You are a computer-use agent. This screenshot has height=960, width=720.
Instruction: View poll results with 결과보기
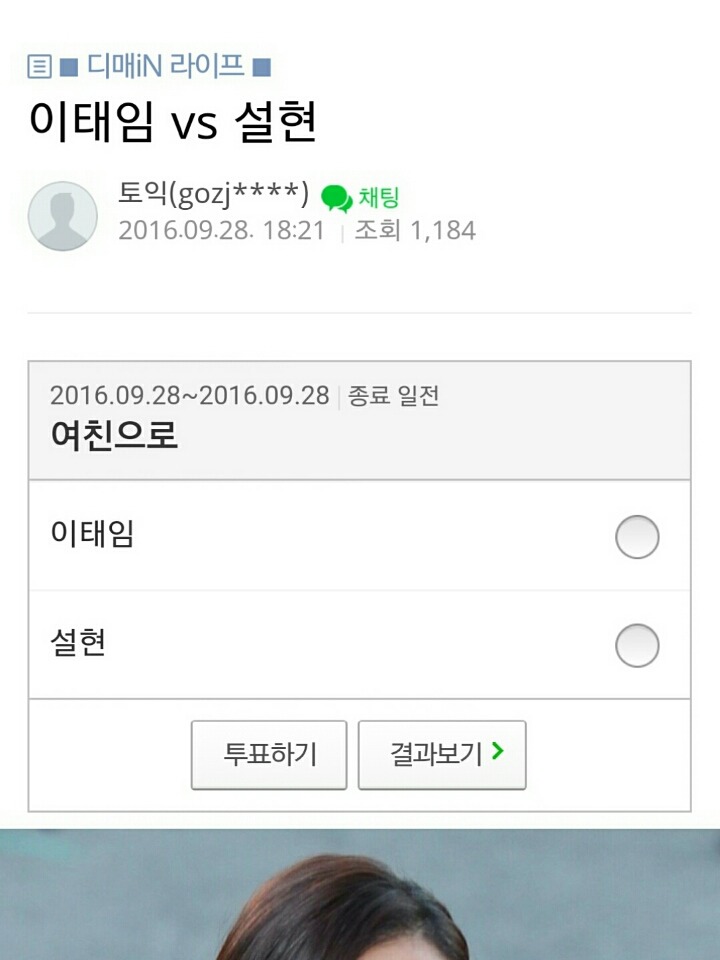[x=442, y=754]
